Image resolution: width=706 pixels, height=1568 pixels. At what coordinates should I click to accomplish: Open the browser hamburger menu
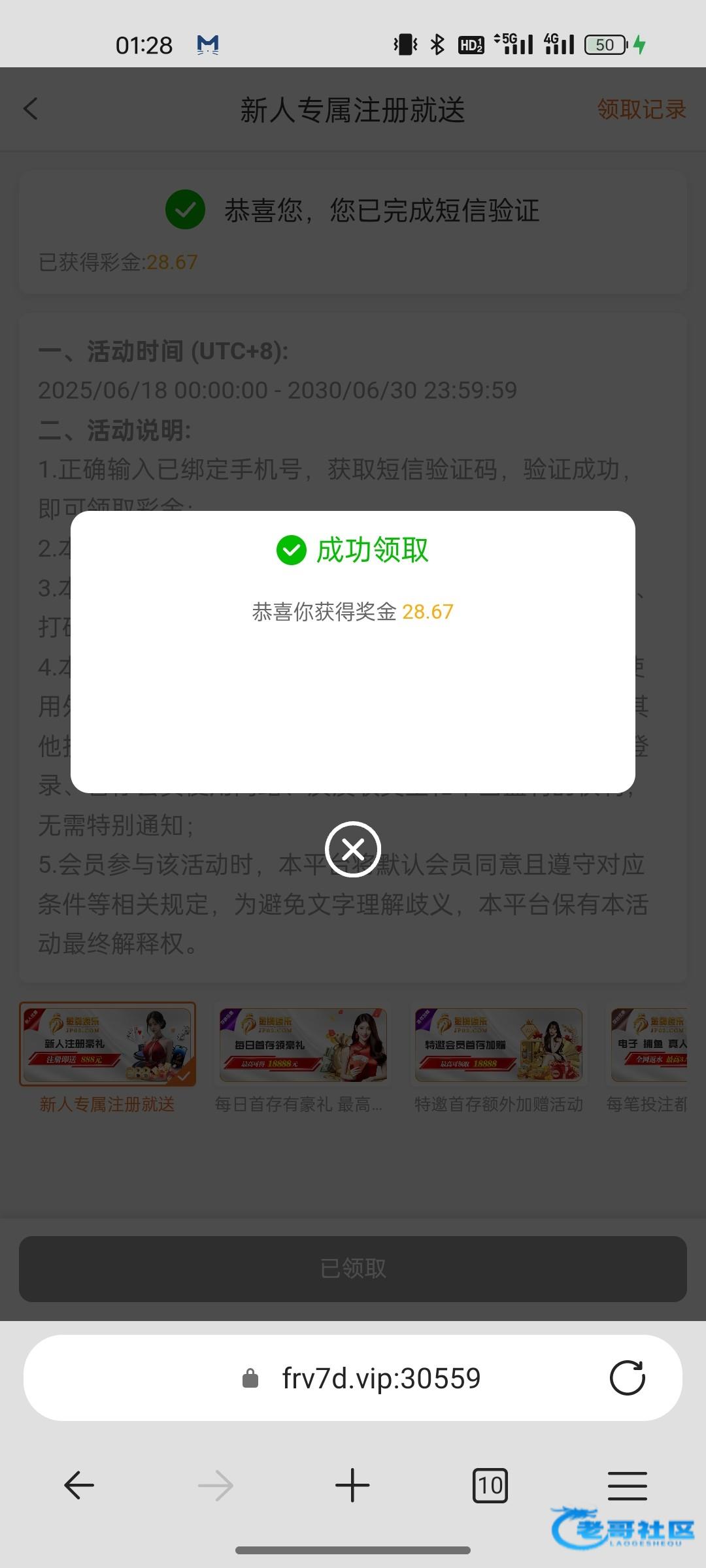pyautogui.click(x=627, y=1486)
